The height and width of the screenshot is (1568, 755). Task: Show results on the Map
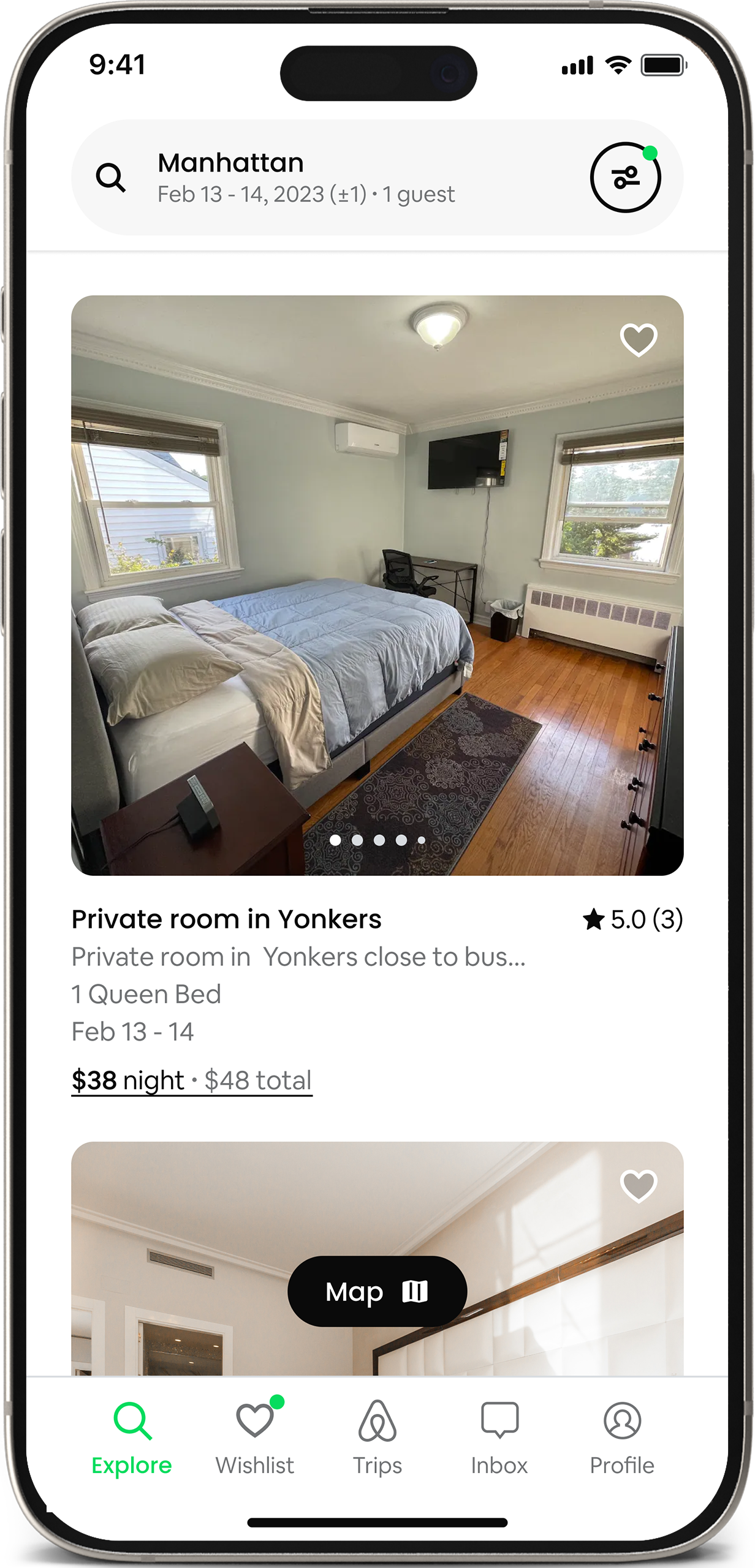[x=377, y=1291]
